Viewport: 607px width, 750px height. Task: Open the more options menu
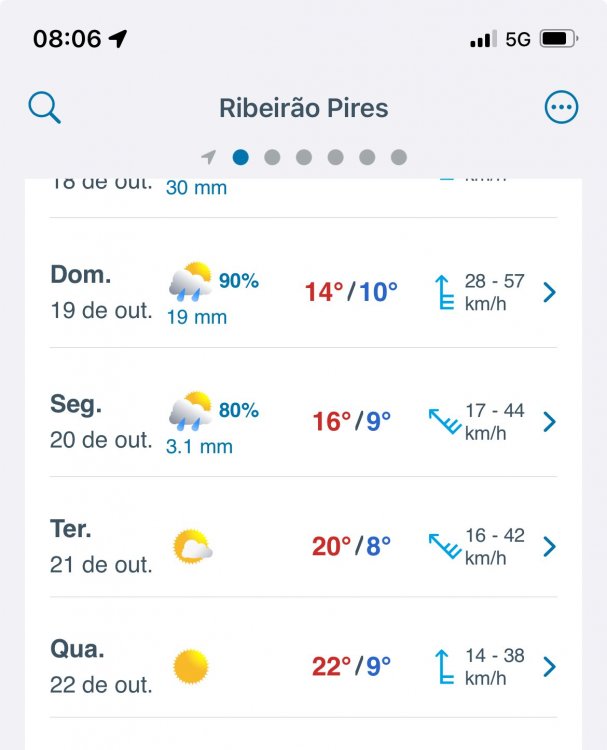pos(561,107)
